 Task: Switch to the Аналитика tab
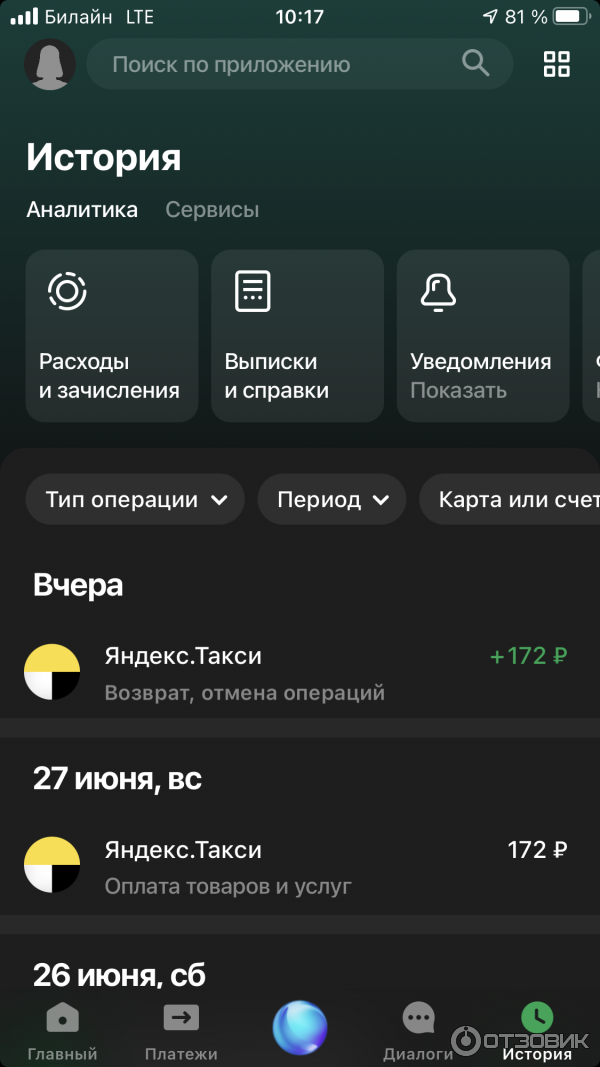click(x=82, y=210)
